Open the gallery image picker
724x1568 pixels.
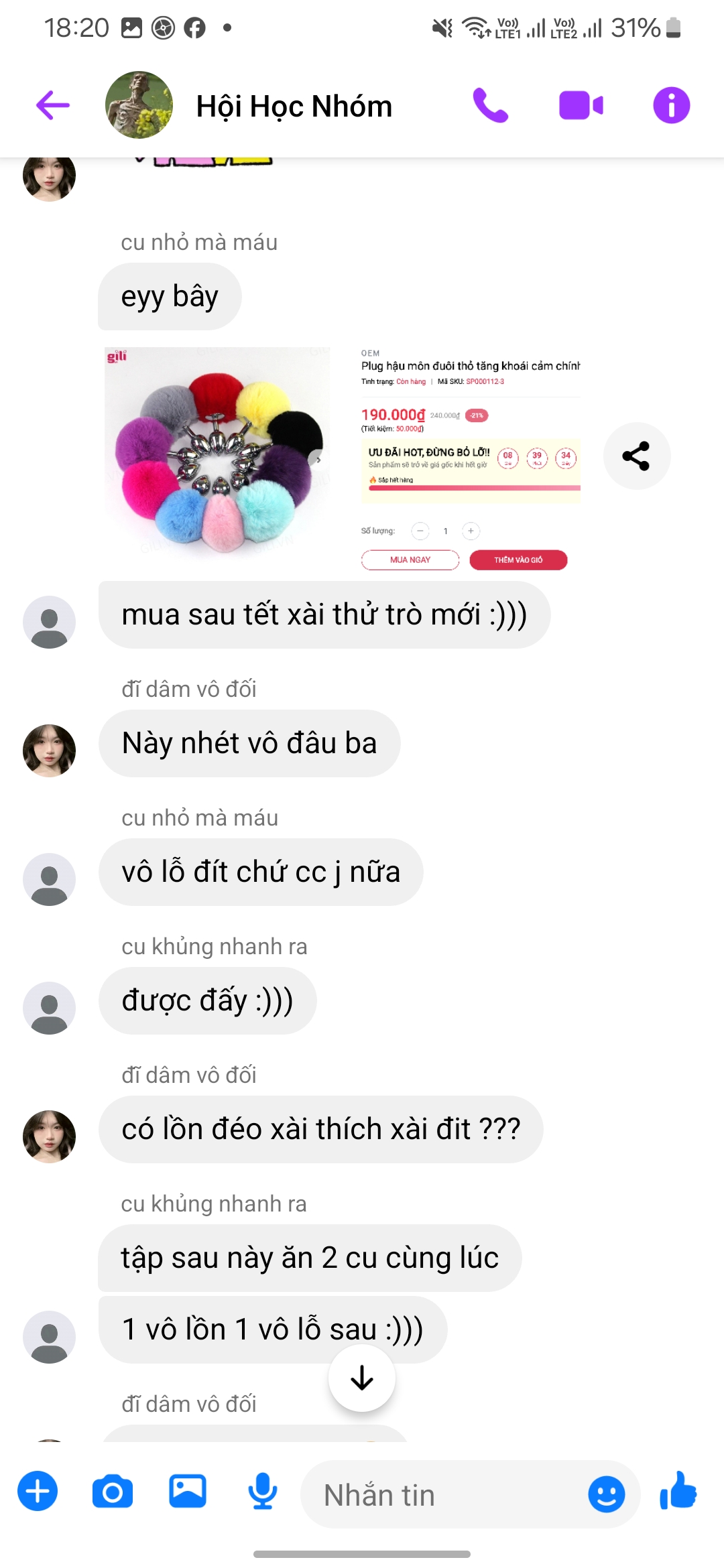pyautogui.click(x=188, y=1492)
